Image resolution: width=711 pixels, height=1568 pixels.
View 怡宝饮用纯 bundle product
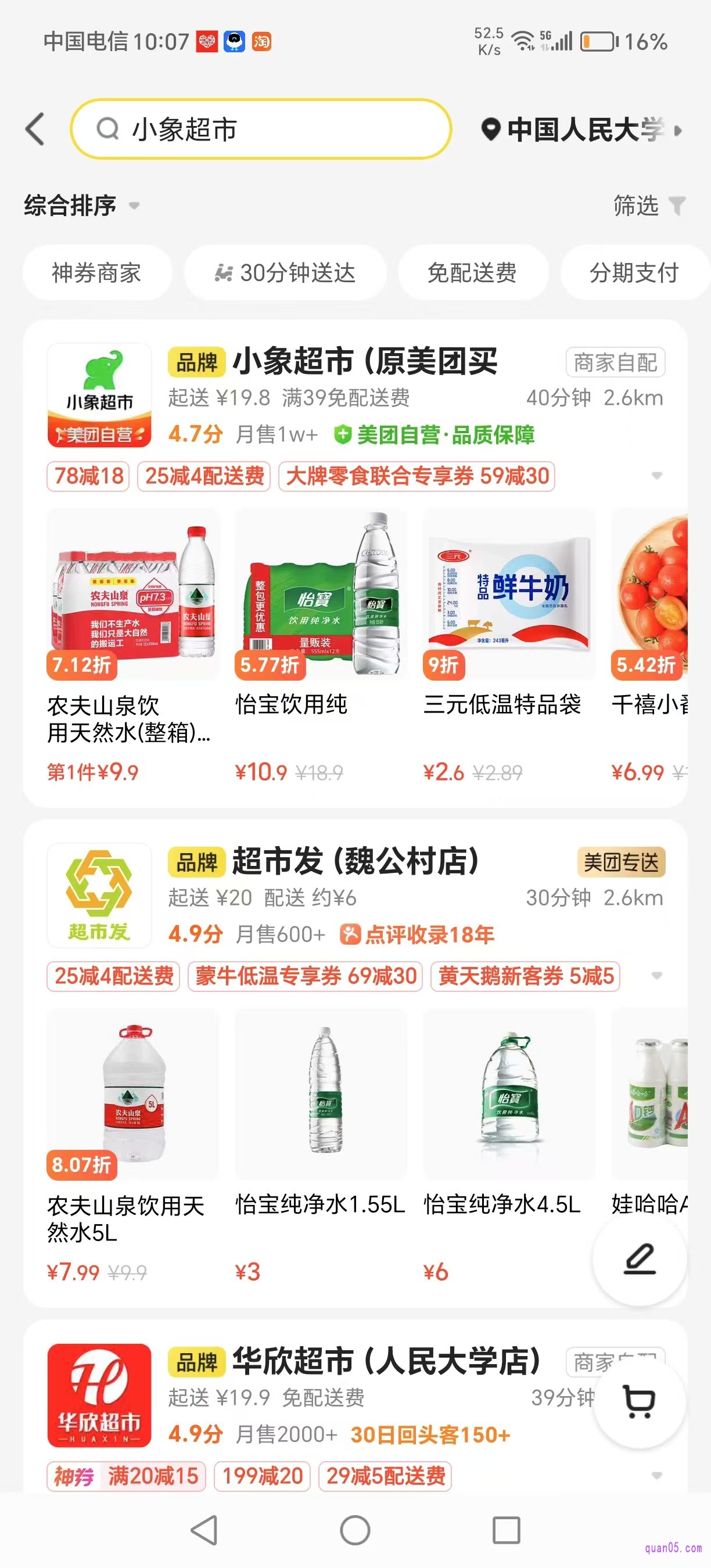(320, 594)
